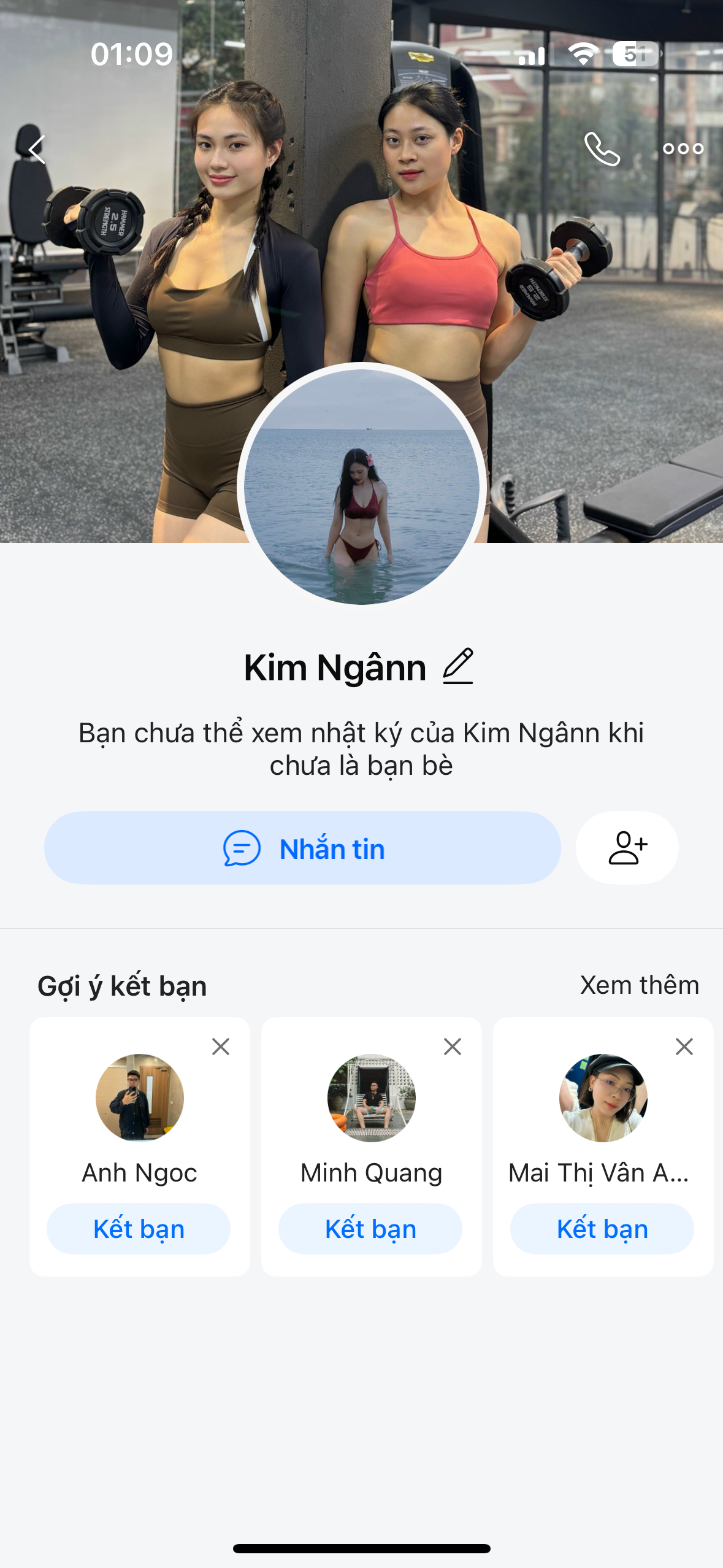Open the three-dot more options menu

coord(683,149)
